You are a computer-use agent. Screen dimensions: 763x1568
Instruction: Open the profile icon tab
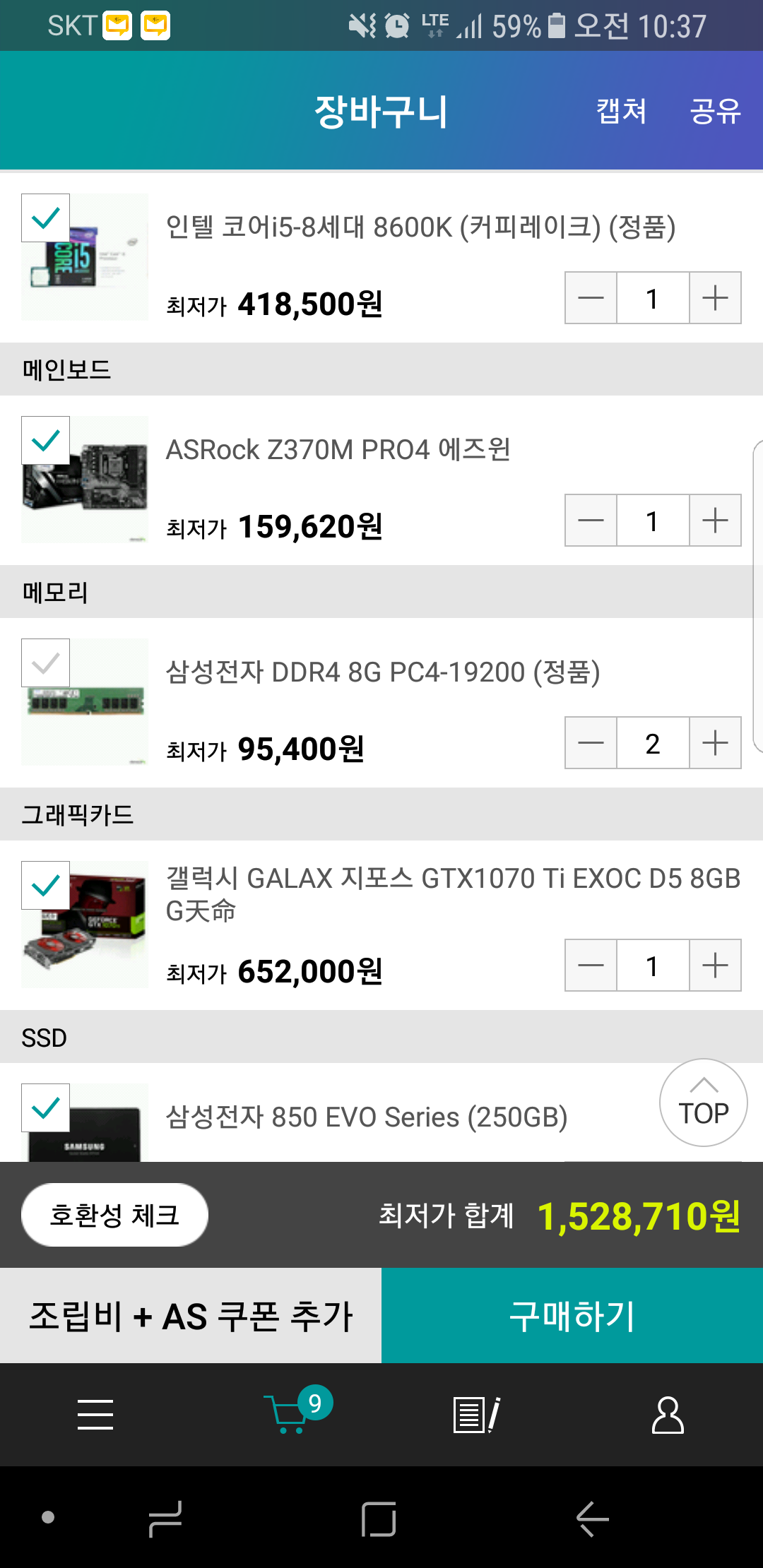668,1415
